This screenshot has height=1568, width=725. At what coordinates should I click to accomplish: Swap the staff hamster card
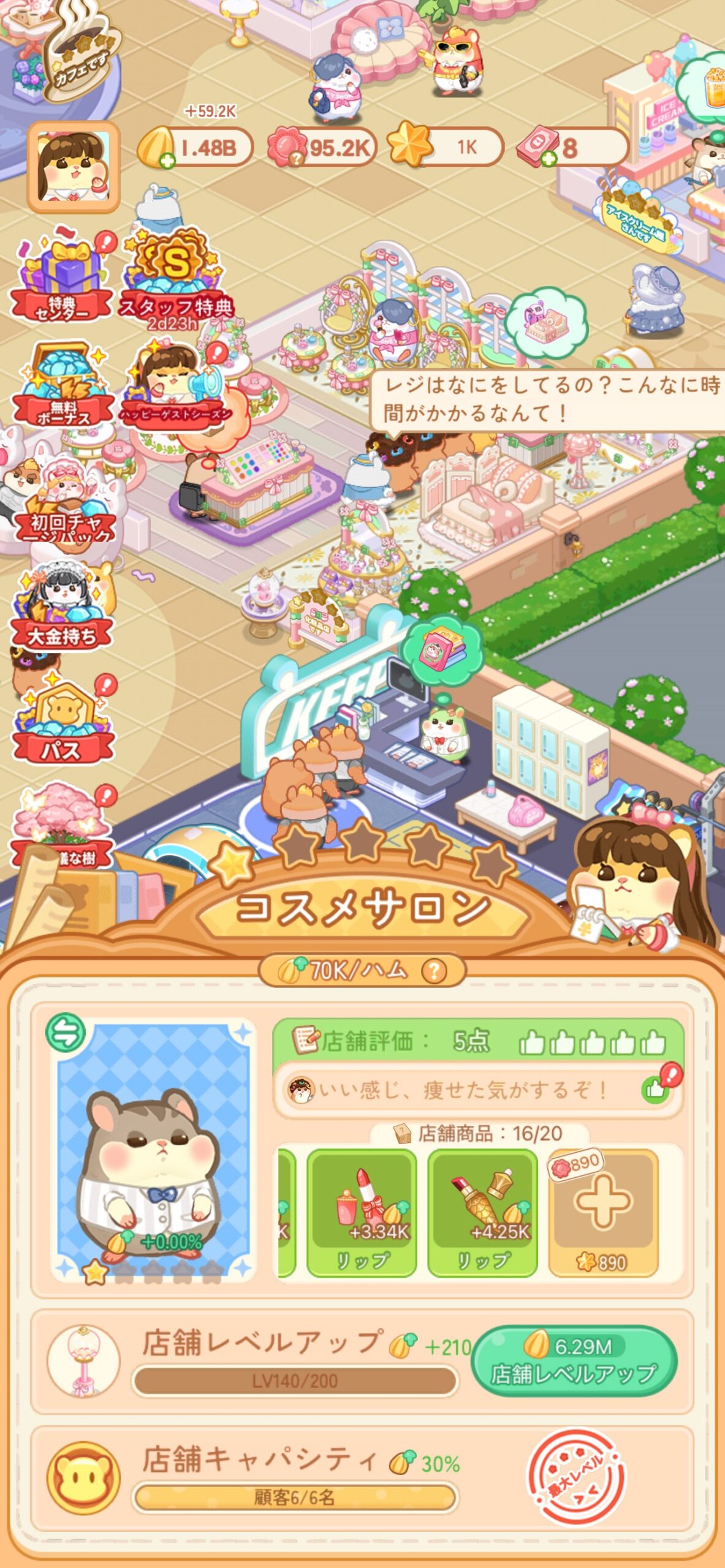tap(65, 1033)
